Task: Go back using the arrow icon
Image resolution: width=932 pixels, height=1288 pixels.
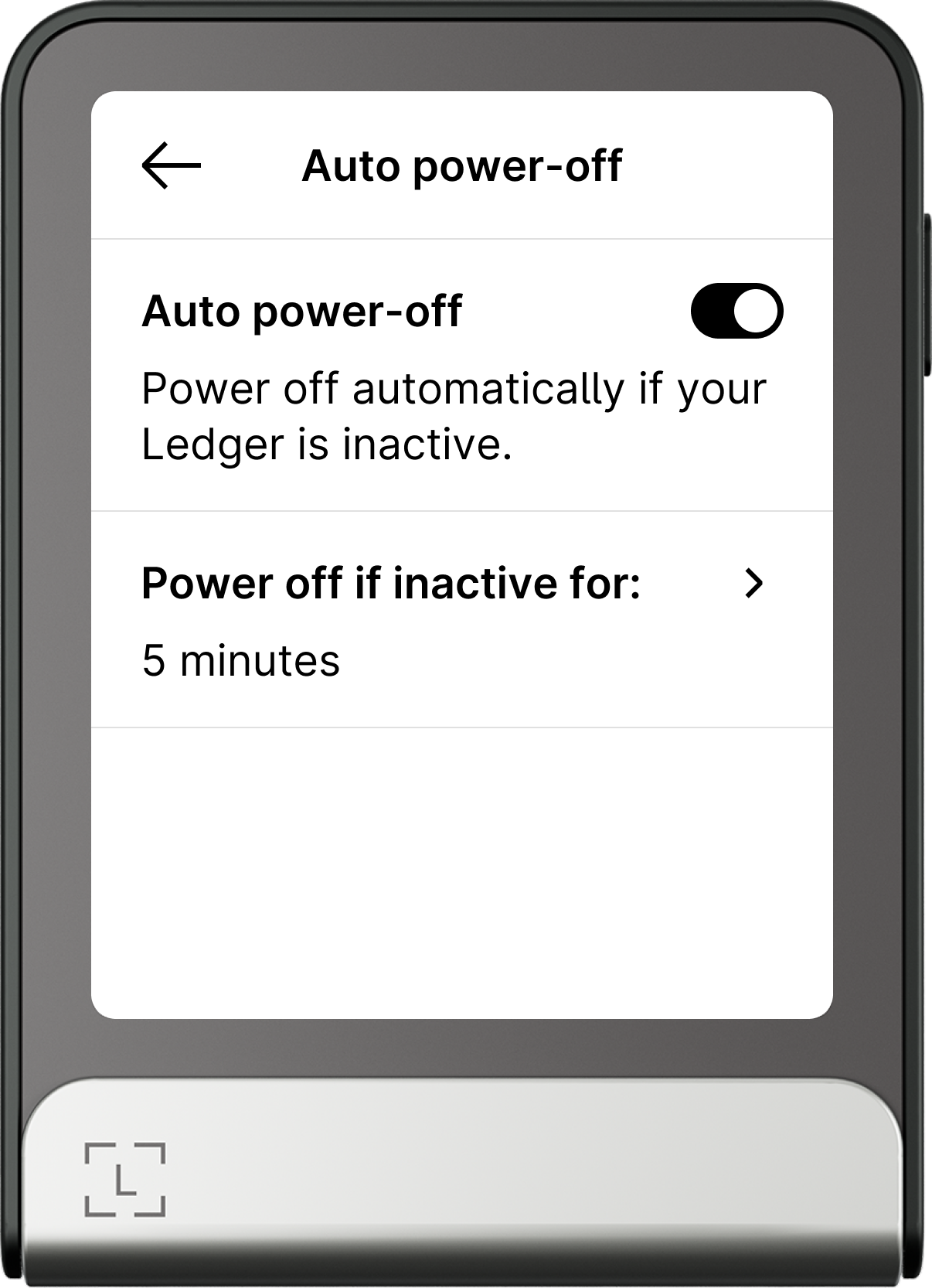Action: tap(172, 165)
